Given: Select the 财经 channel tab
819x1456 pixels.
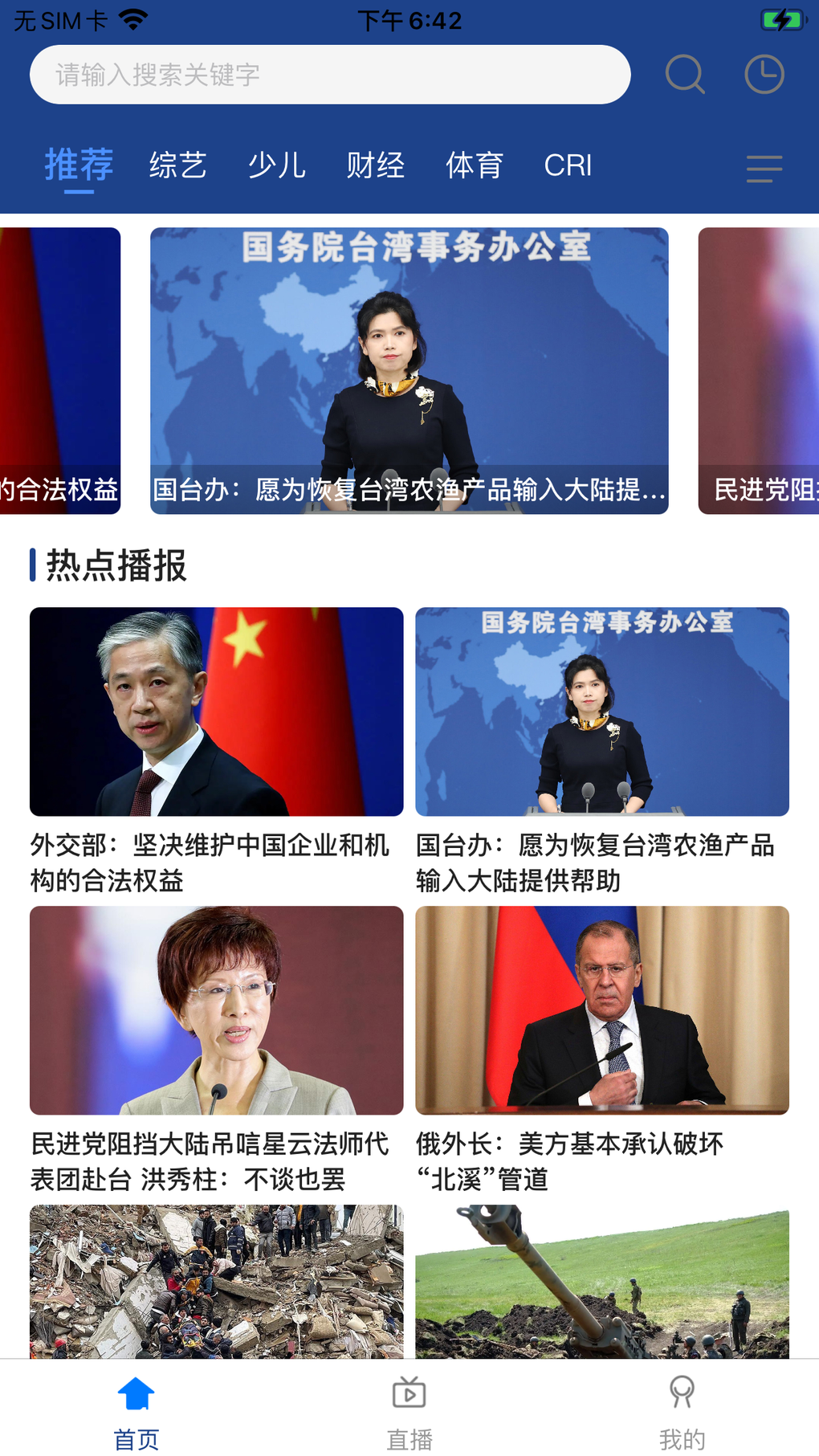Looking at the screenshot, I should point(376,165).
